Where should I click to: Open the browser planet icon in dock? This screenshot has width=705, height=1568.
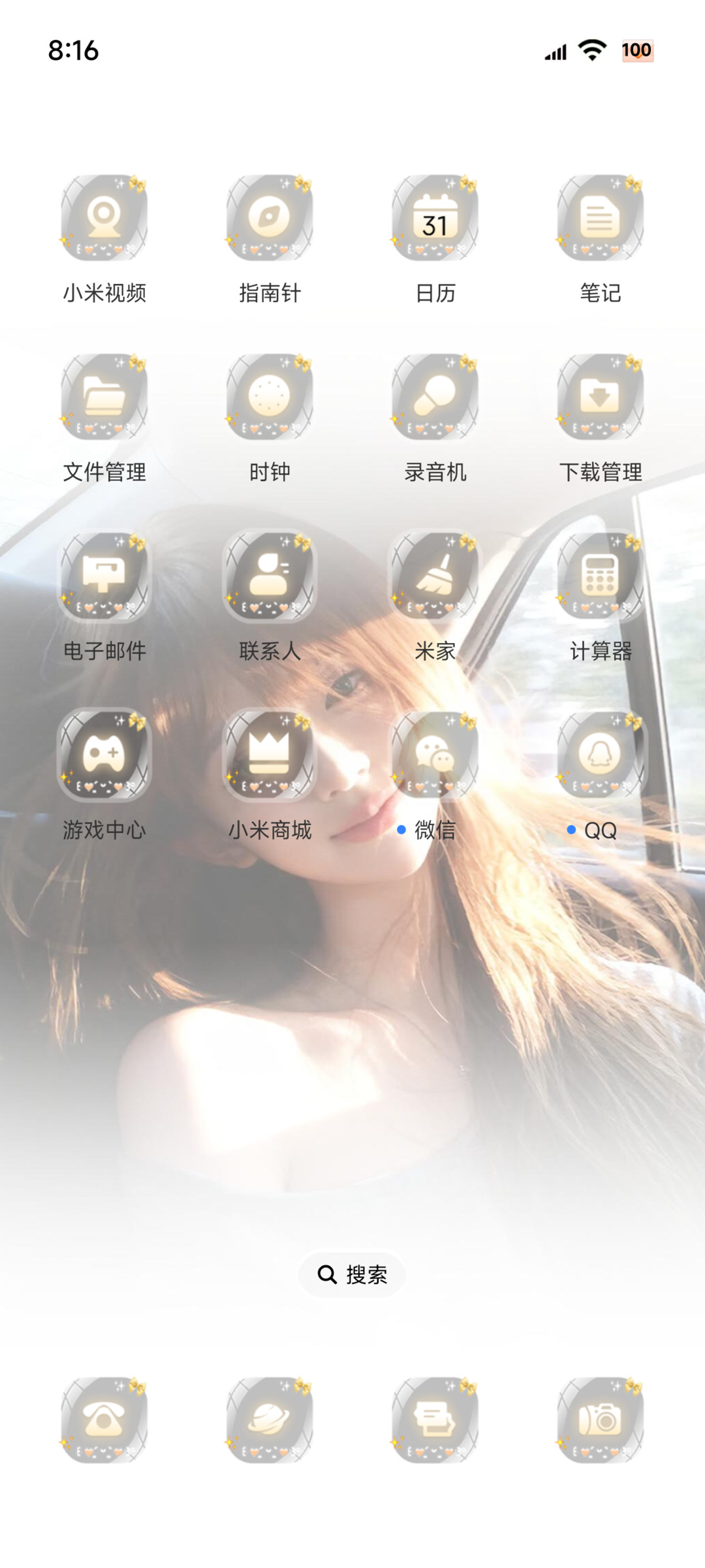click(270, 1421)
